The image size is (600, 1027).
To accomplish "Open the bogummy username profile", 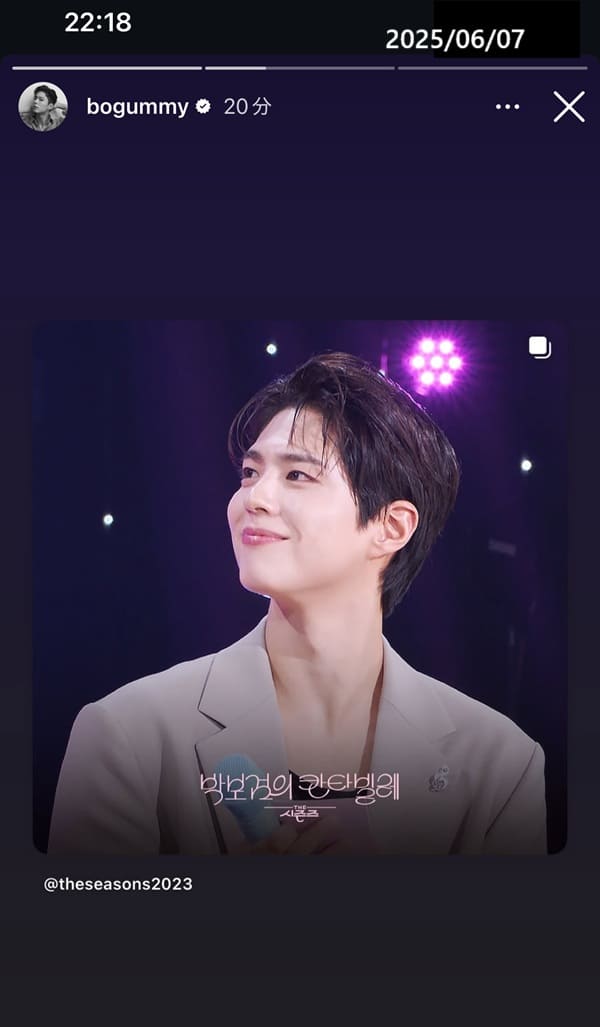I will tap(138, 107).
